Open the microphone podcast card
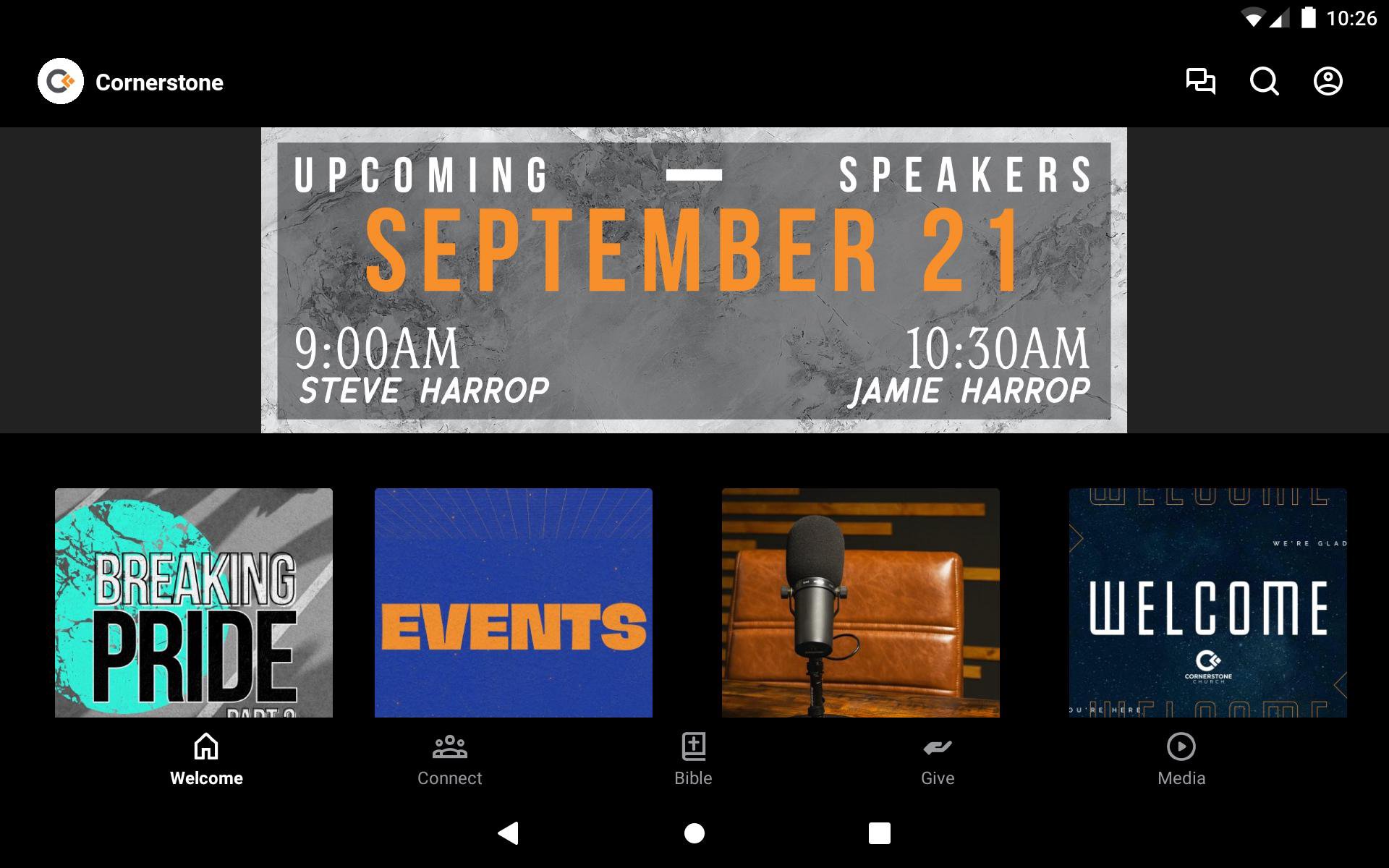This screenshot has width=1389, height=868. pos(861,603)
